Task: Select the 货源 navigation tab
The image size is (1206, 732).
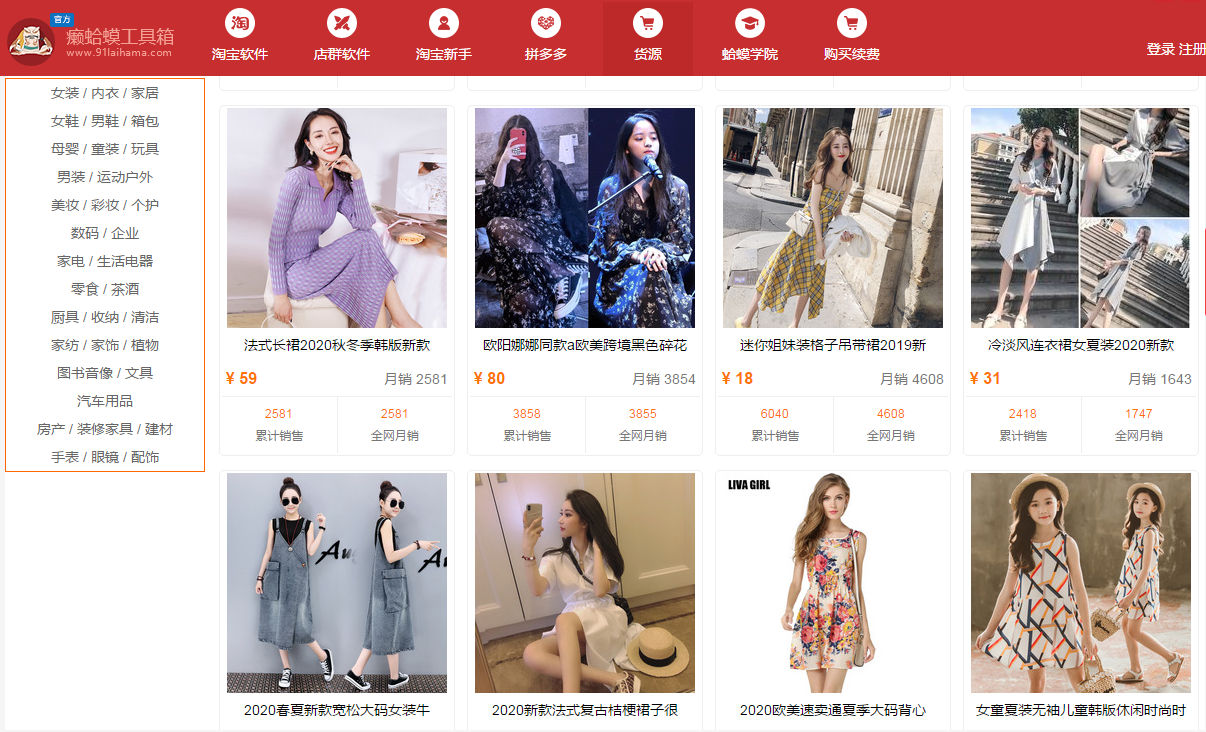Action: point(647,37)
